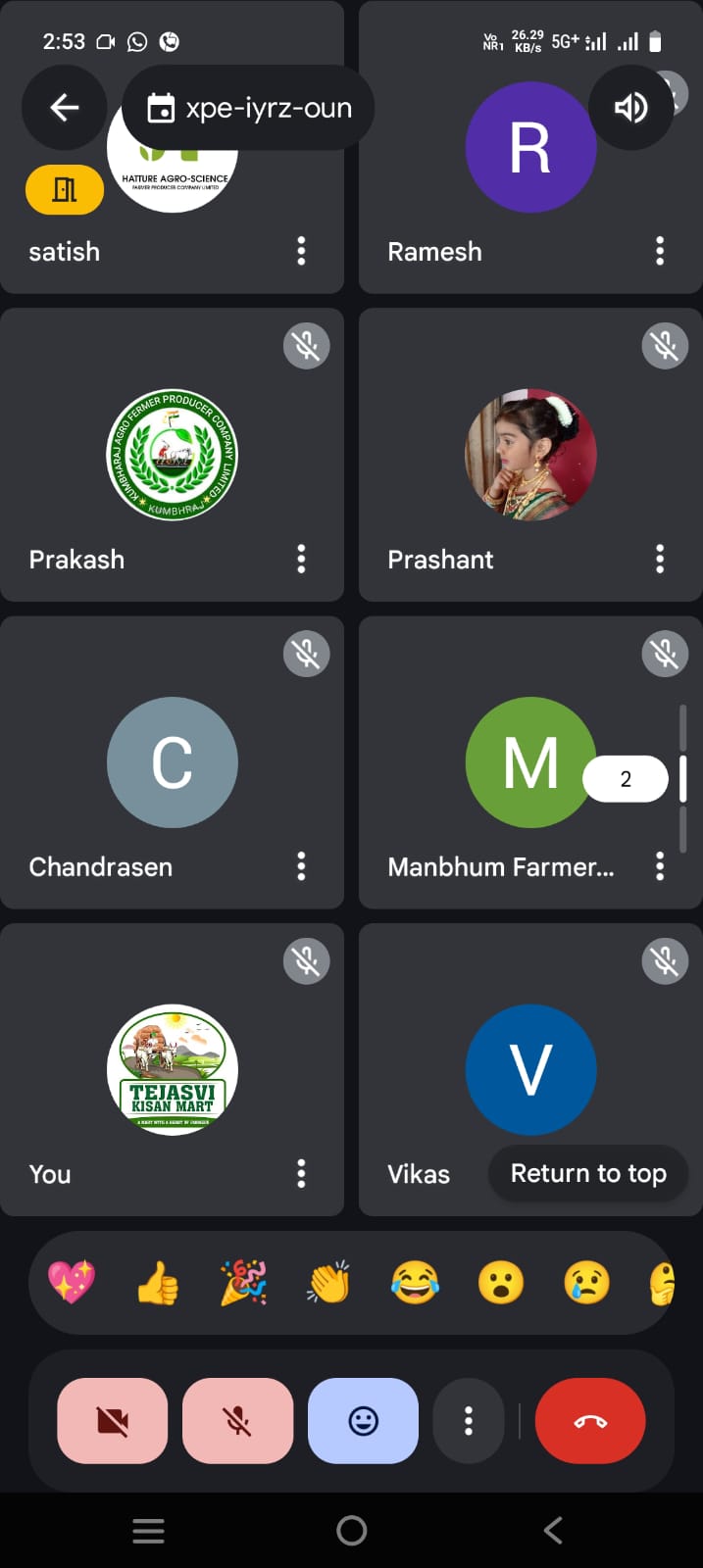This screenshot has height=1568, width=703.
Task: Return to top of participant grid
Action: pyautogui.click(x=588, y=1173)
